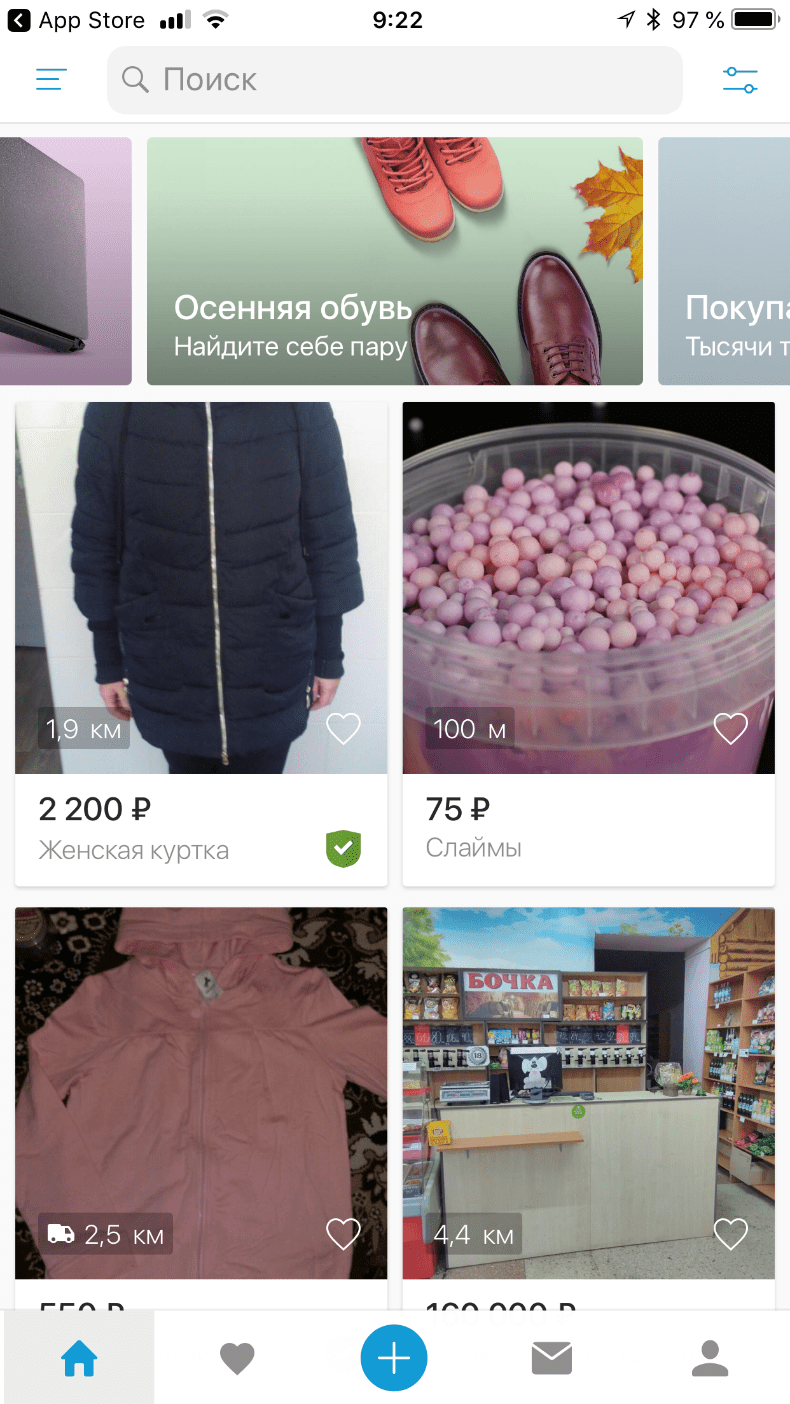Open the hamburger side menu

(51, 80)
